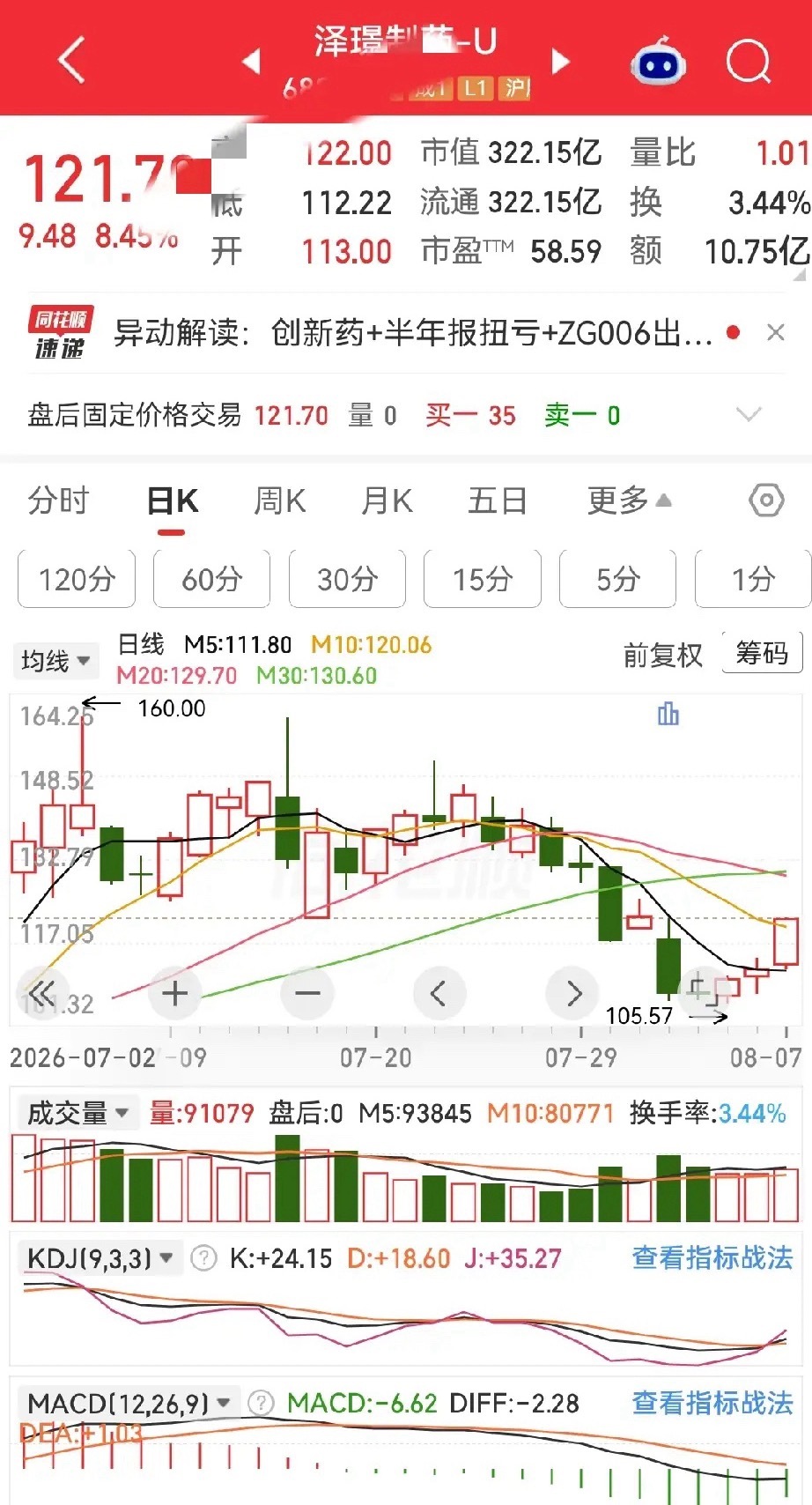Open the robot assistant icon
This screenshot has width=812, height=1505.
pyautogui.click(x=659, y=62)
